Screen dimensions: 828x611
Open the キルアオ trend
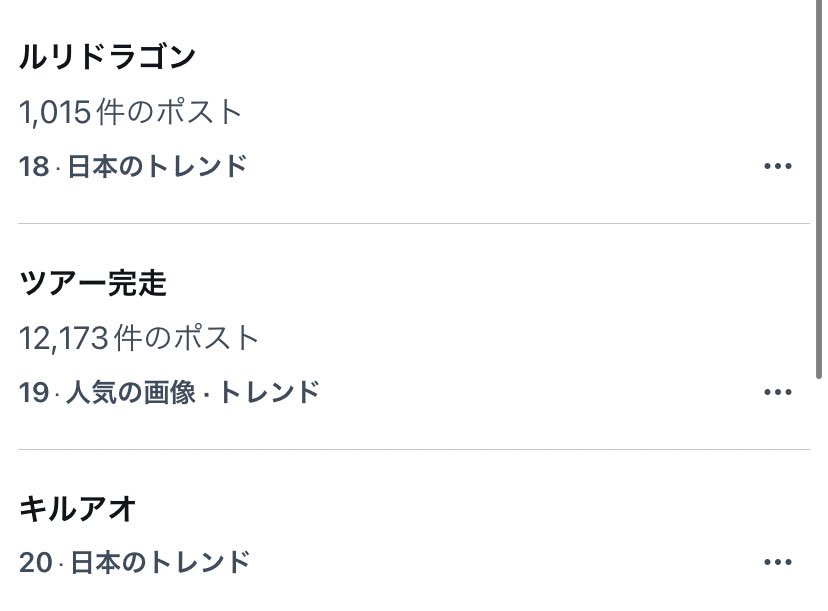tap(79, 511)
